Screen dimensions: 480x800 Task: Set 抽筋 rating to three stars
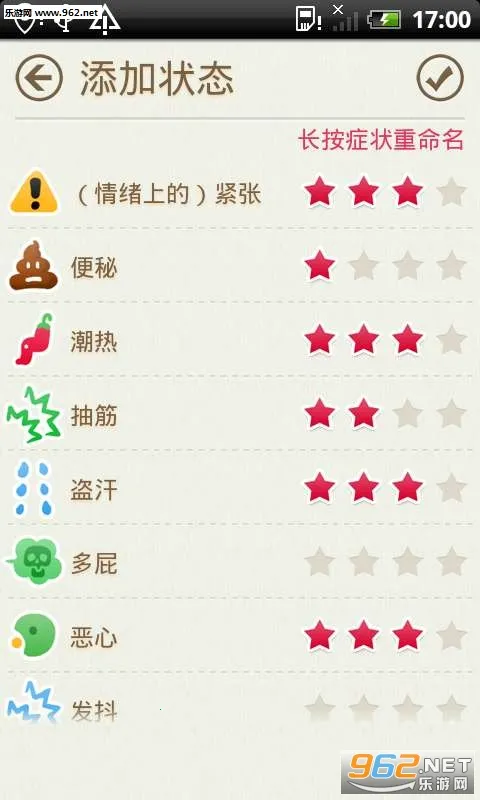[407, 414]
